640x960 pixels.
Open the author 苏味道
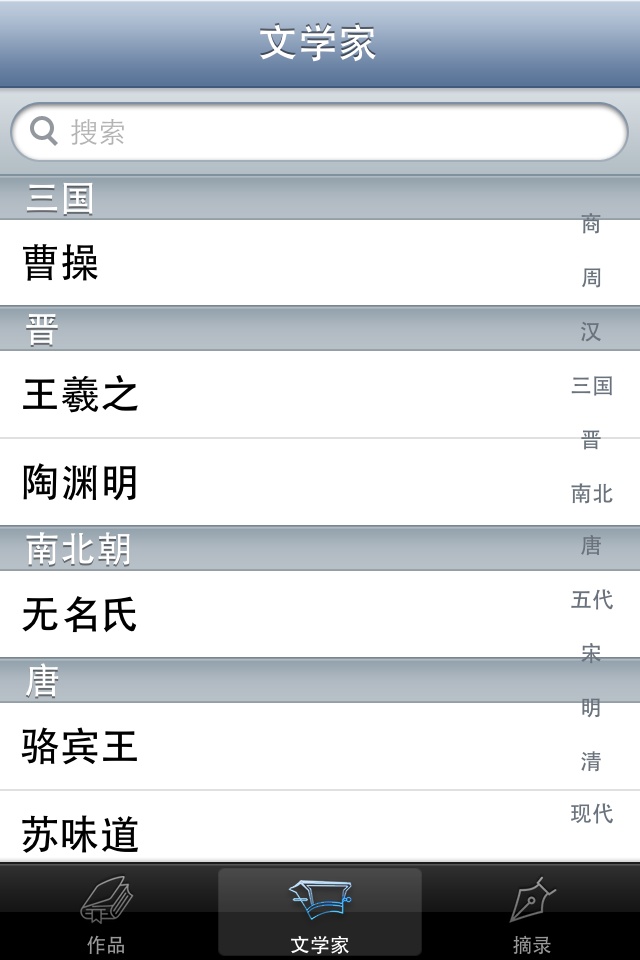pos(320,827)
